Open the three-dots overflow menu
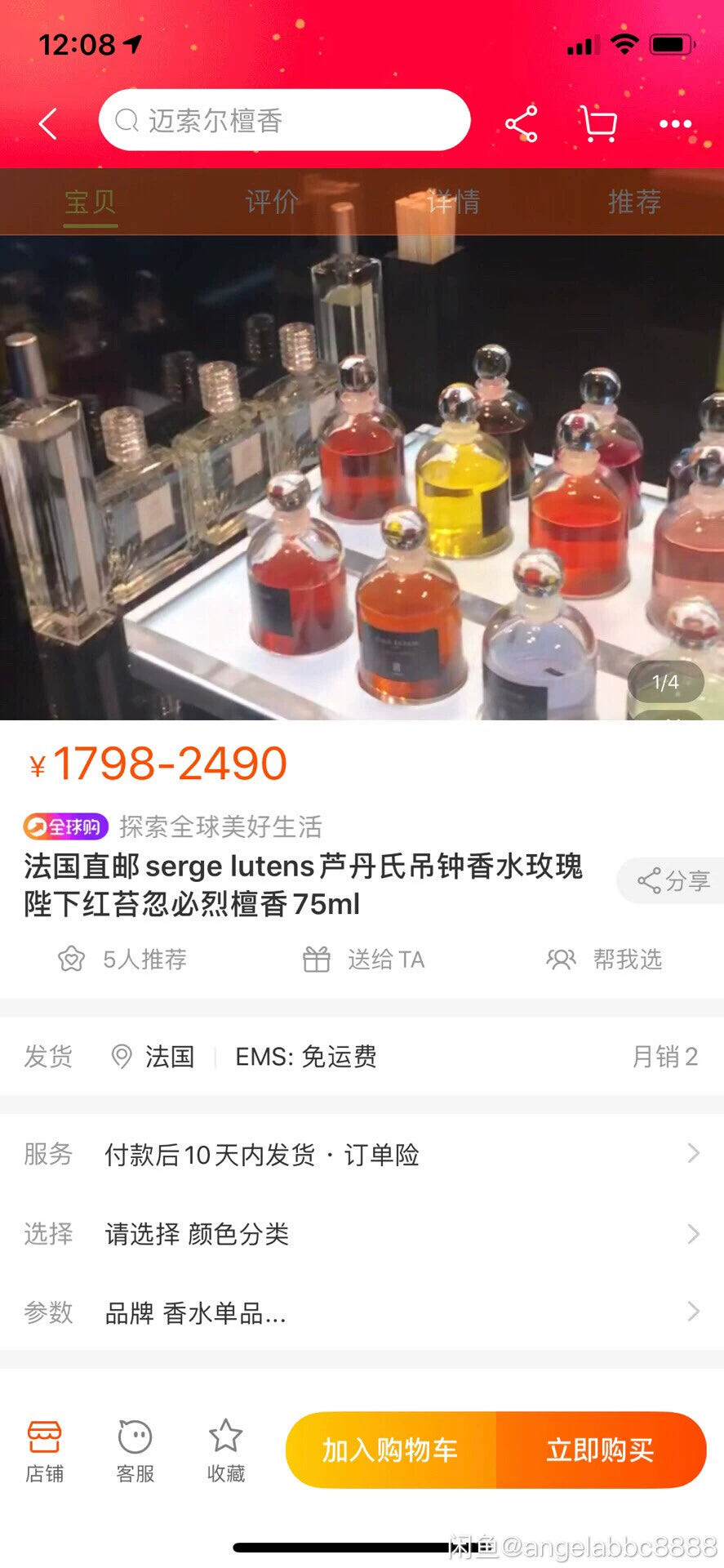Image resolution: width=724 pixels, height=1568 pixels. click(x=675, y=124)
